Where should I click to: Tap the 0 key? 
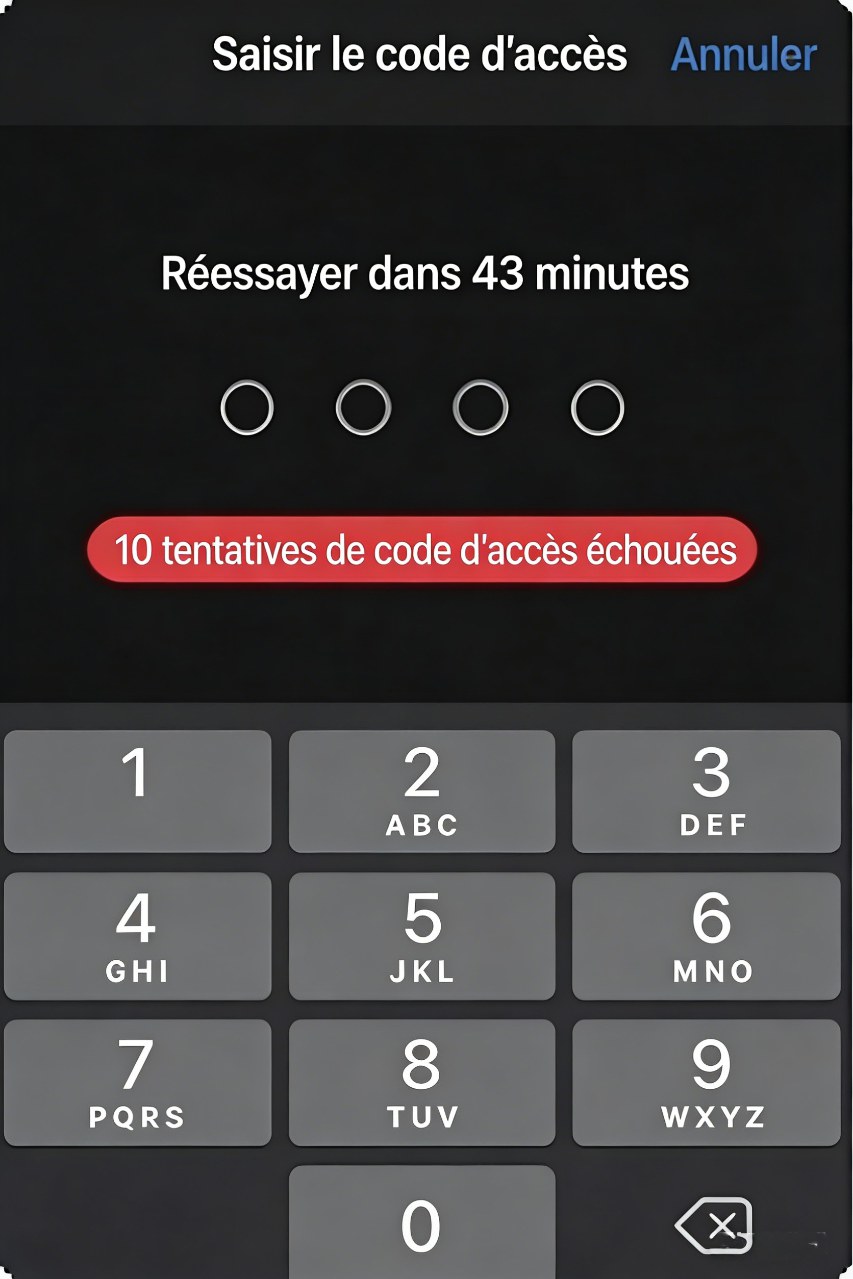click(x=421, y=1222)
